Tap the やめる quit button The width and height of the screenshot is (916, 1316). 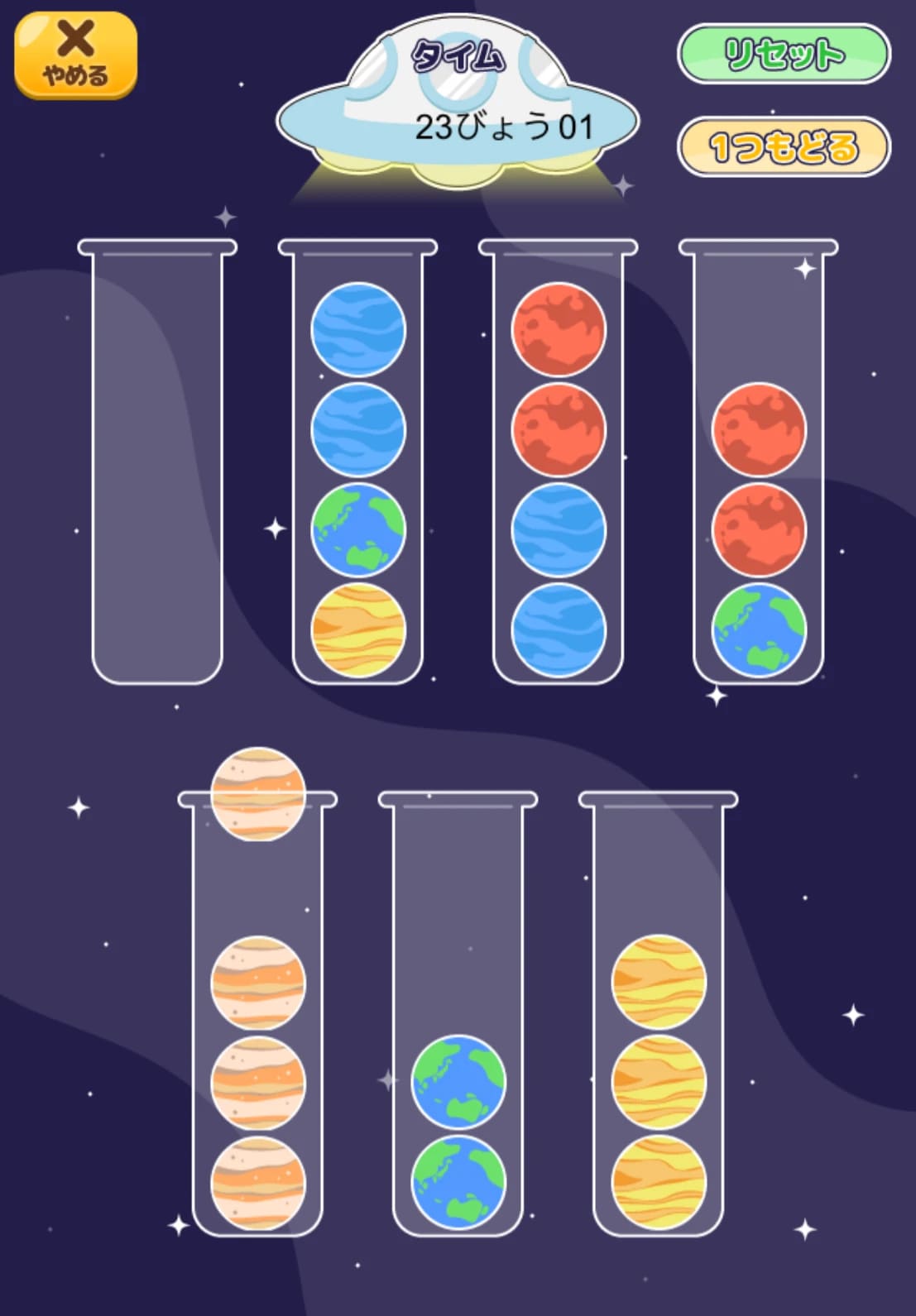click(x=75, y=55)
